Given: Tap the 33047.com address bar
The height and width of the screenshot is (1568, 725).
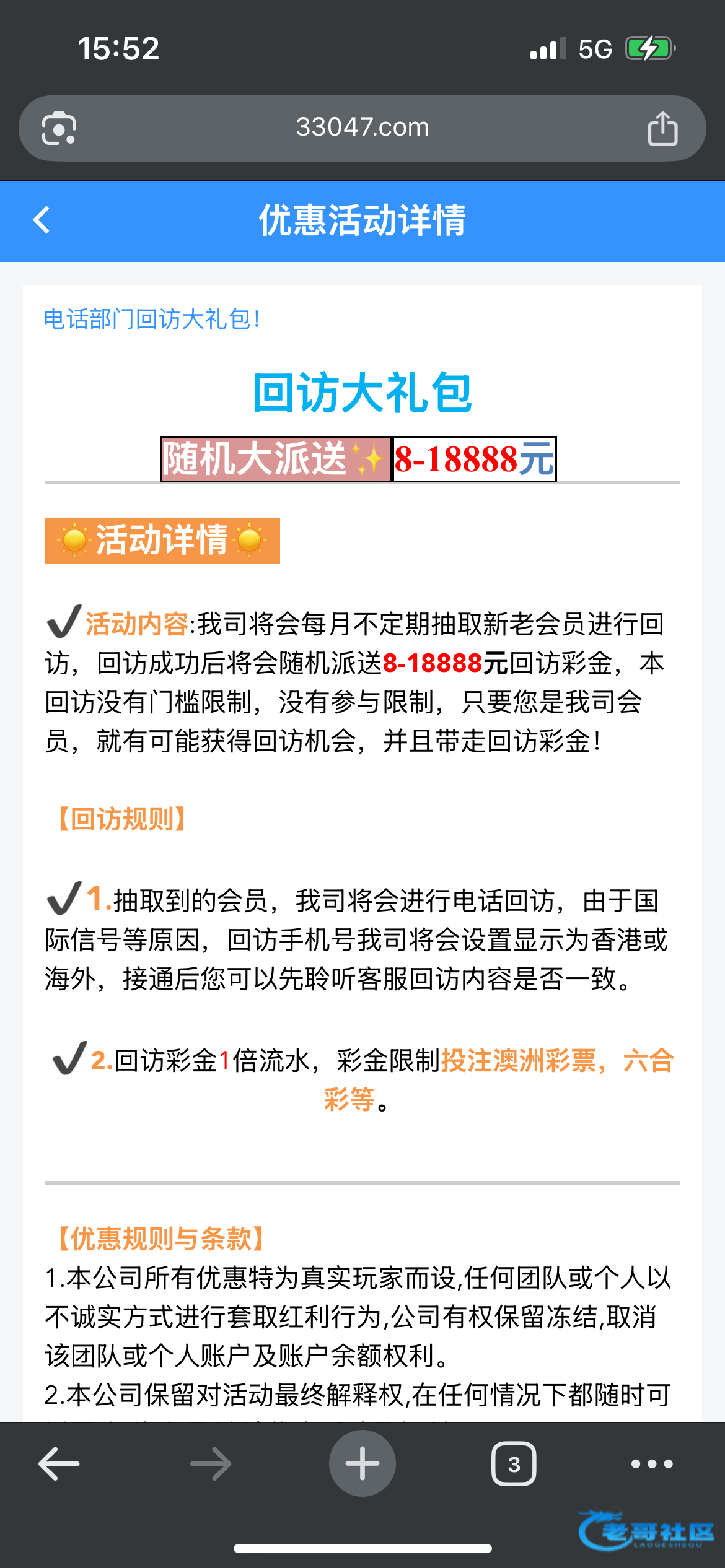Looking at the screenshot, I should (x=362, y=128).
